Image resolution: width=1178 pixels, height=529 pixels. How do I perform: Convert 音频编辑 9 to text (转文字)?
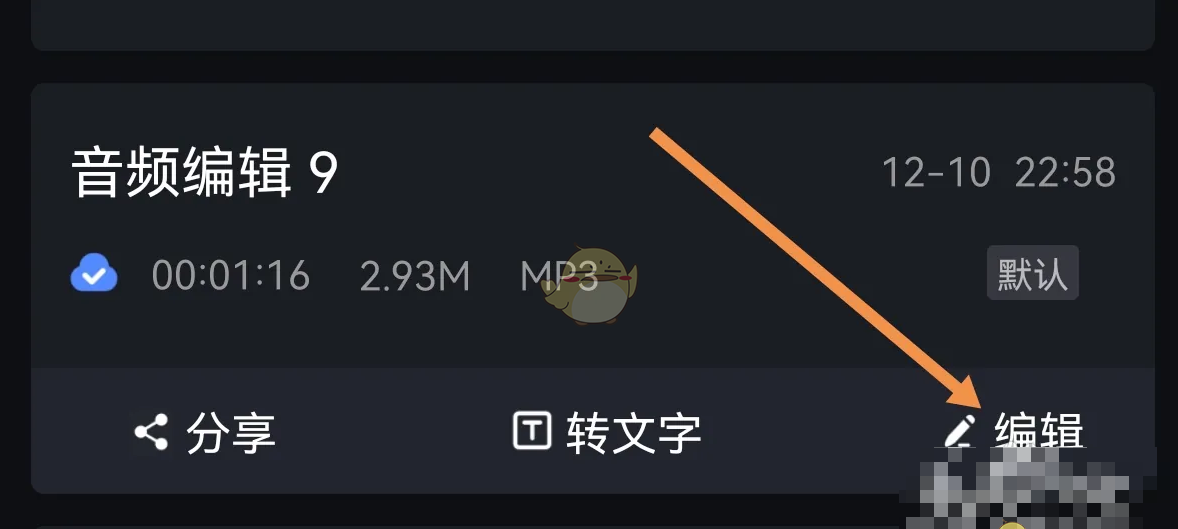606,432
